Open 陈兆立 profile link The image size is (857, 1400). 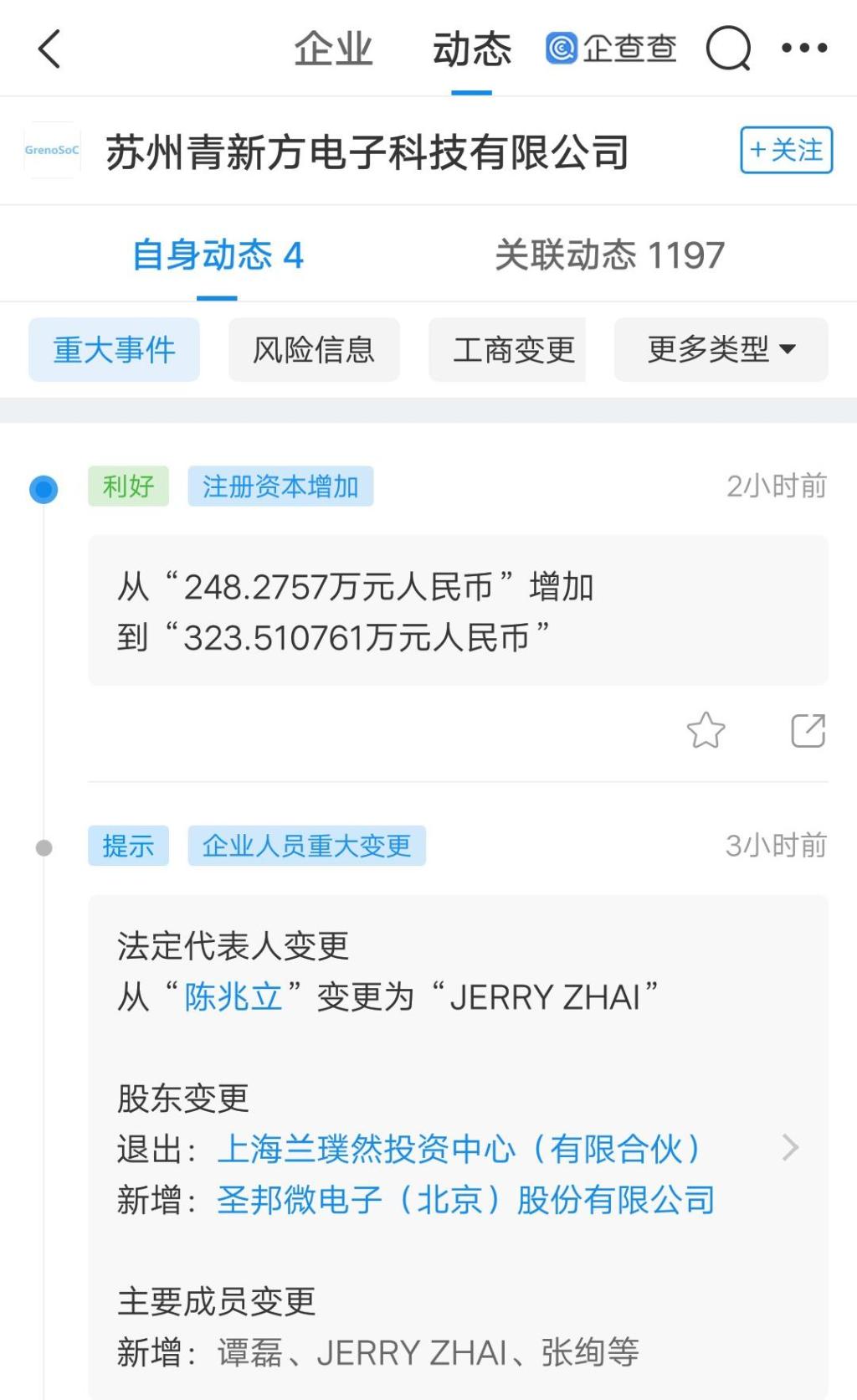(x=233, y=996)
